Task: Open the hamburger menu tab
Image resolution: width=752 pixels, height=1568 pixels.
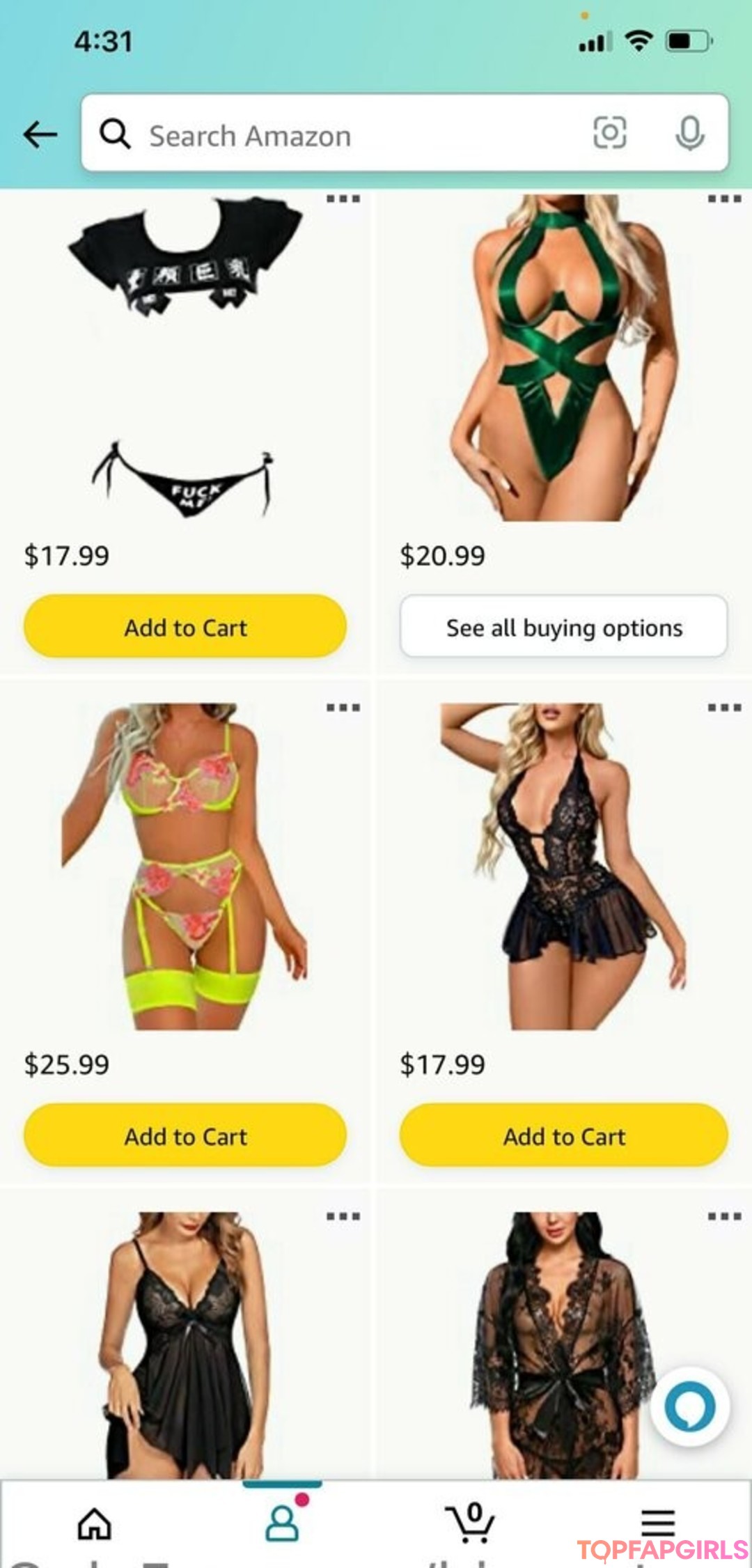Action: coord(658,1523)
